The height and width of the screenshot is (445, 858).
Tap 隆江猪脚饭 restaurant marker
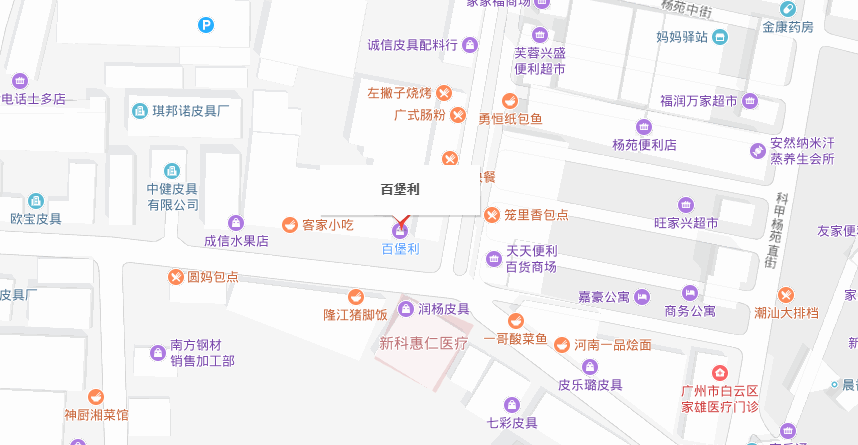355,297
